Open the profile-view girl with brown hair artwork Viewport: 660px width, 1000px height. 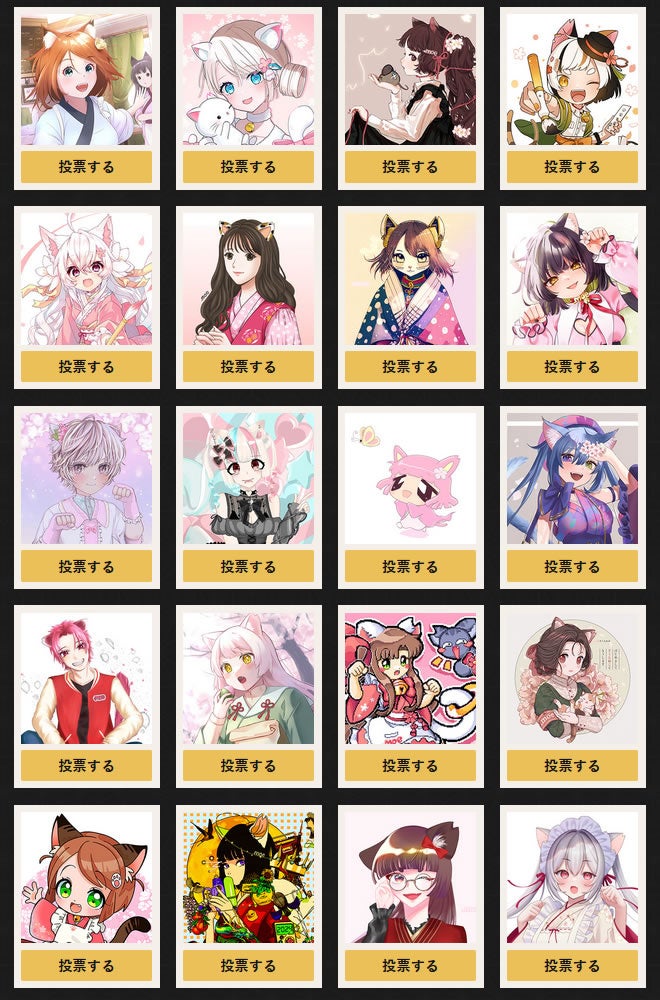point(410,80)
